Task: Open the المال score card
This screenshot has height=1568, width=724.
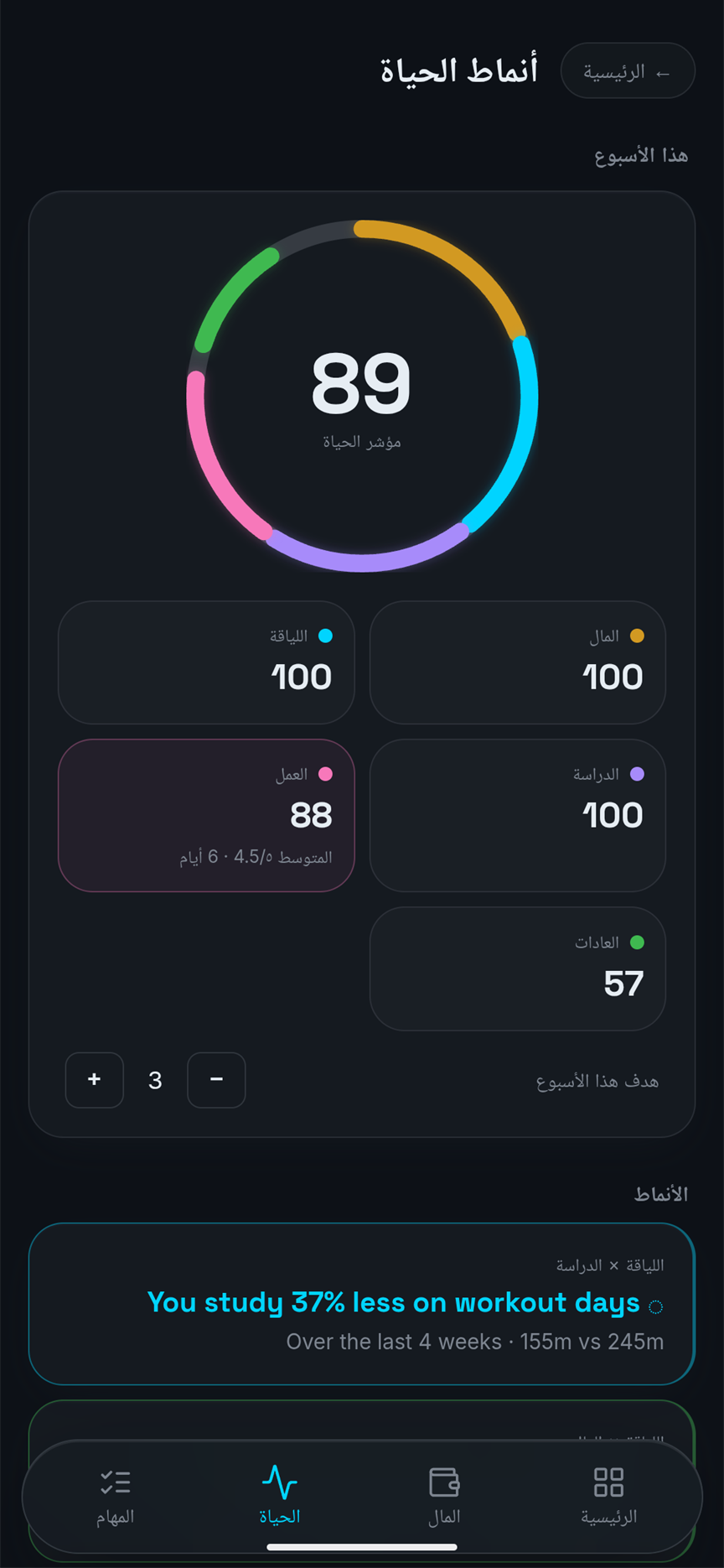Action: 518,662
